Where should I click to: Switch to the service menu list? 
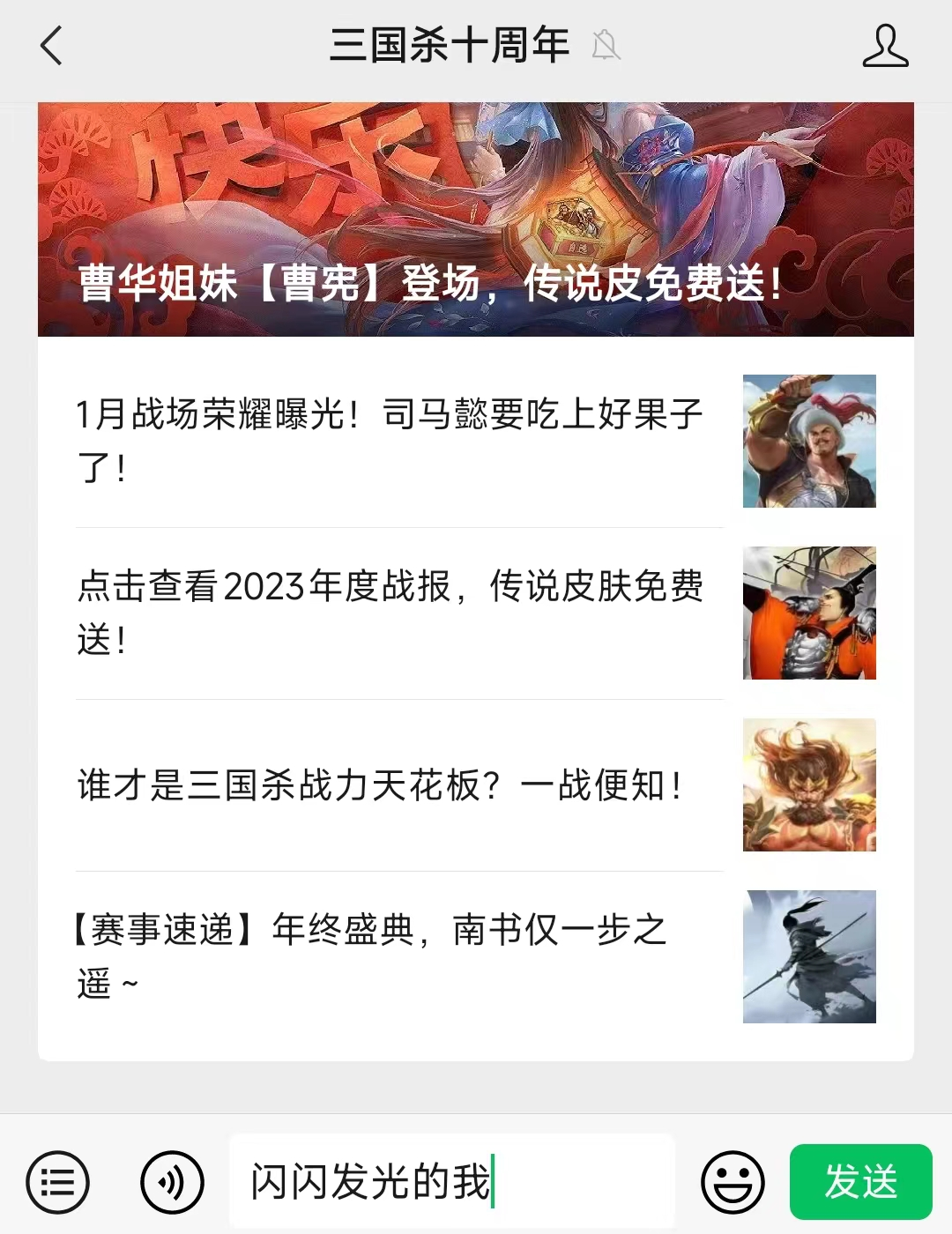point(58,1182)
